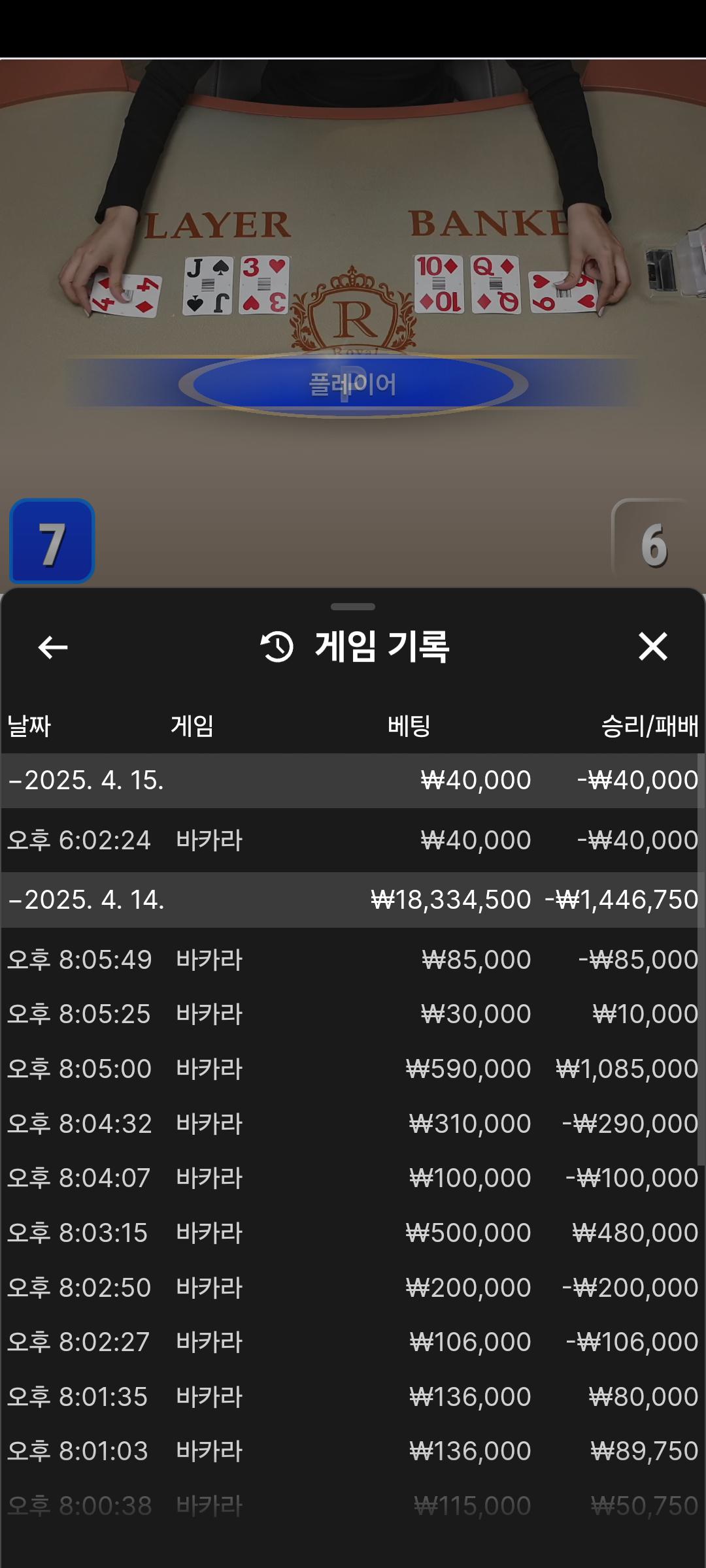706x1568 pixels.
Task: Collapse the 2025. 4. 15. date group
Action: pos(353,780)
